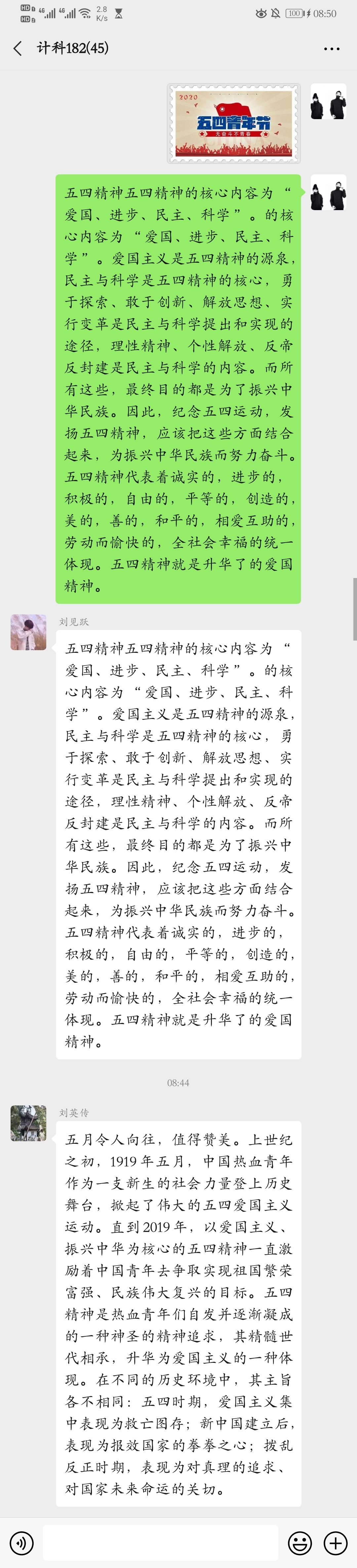Tap 刘见跃's profile avatar
This screenshot has width=357, height=1568.
pos(28,632)
